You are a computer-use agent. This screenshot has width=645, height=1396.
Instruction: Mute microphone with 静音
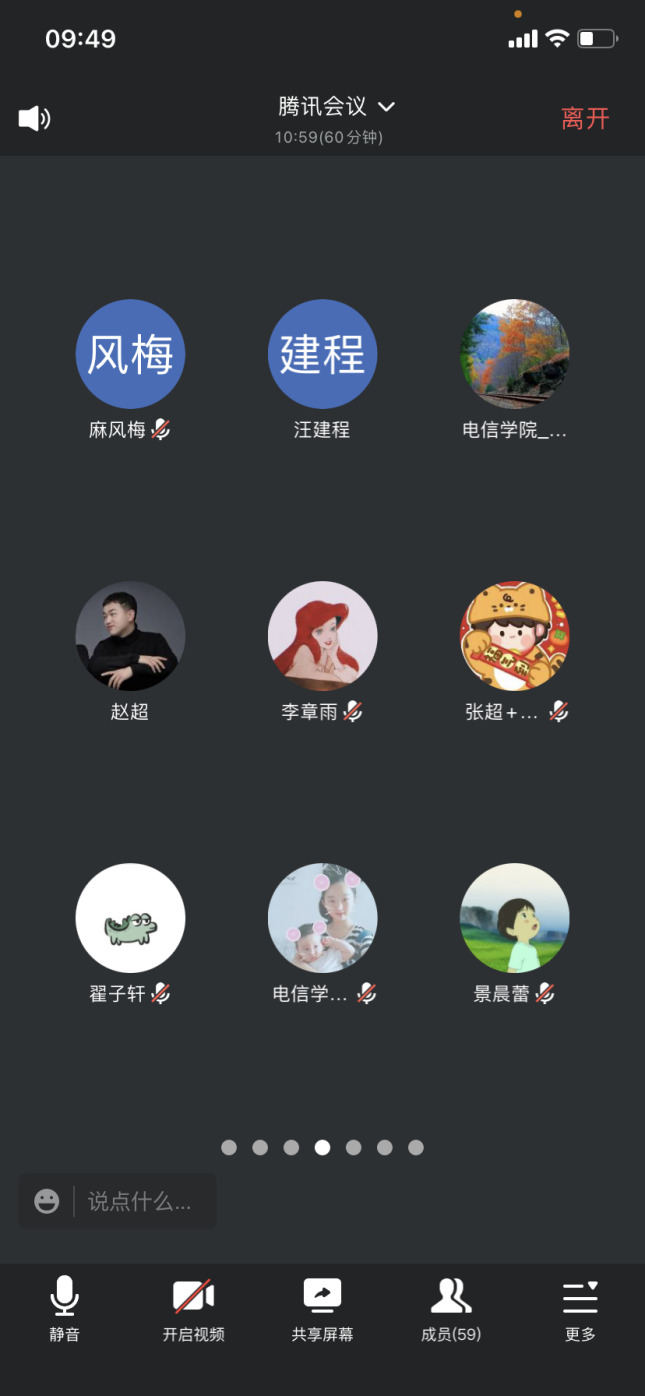[x=64, y=1307]
